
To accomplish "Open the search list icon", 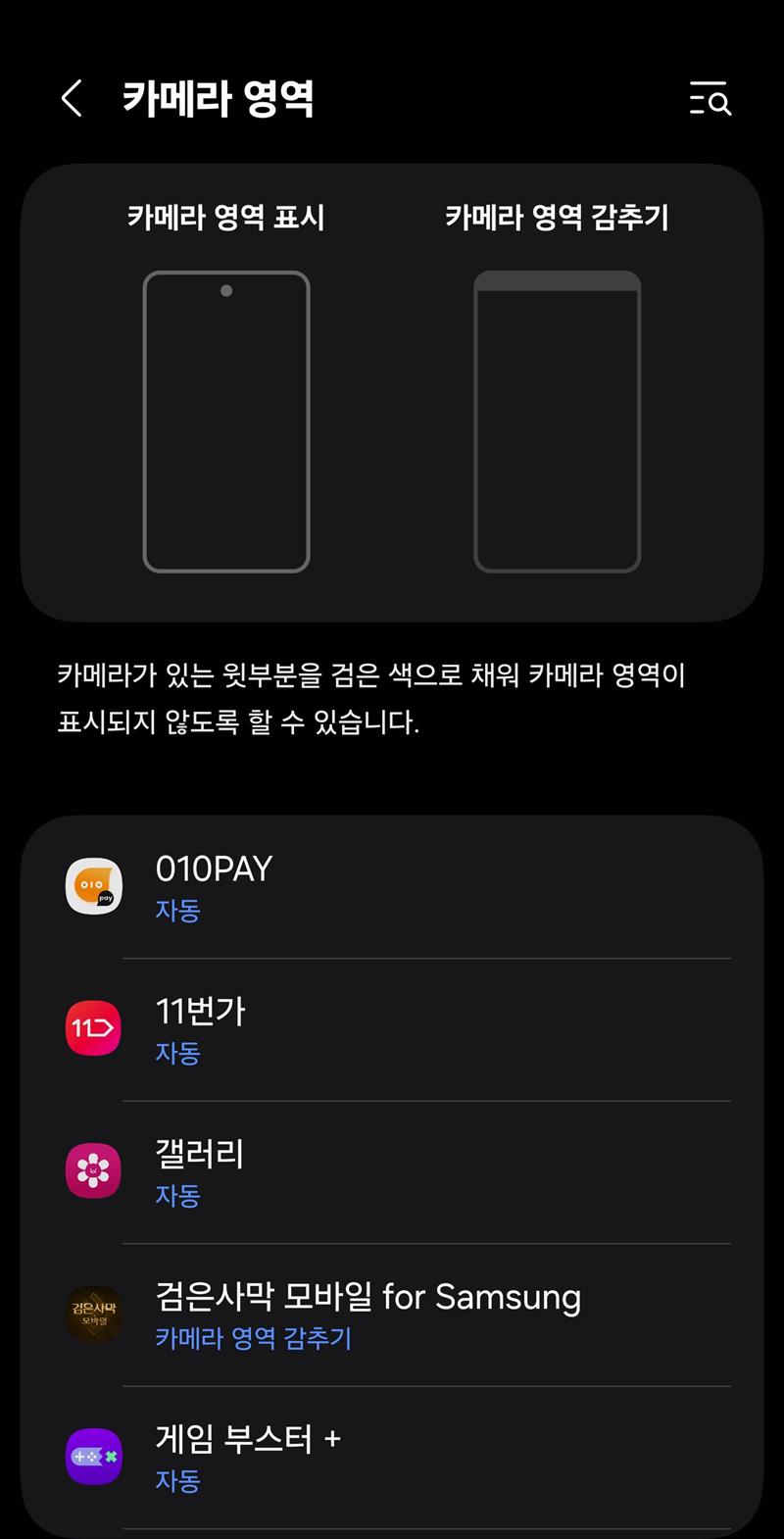I will pos(710,99).
